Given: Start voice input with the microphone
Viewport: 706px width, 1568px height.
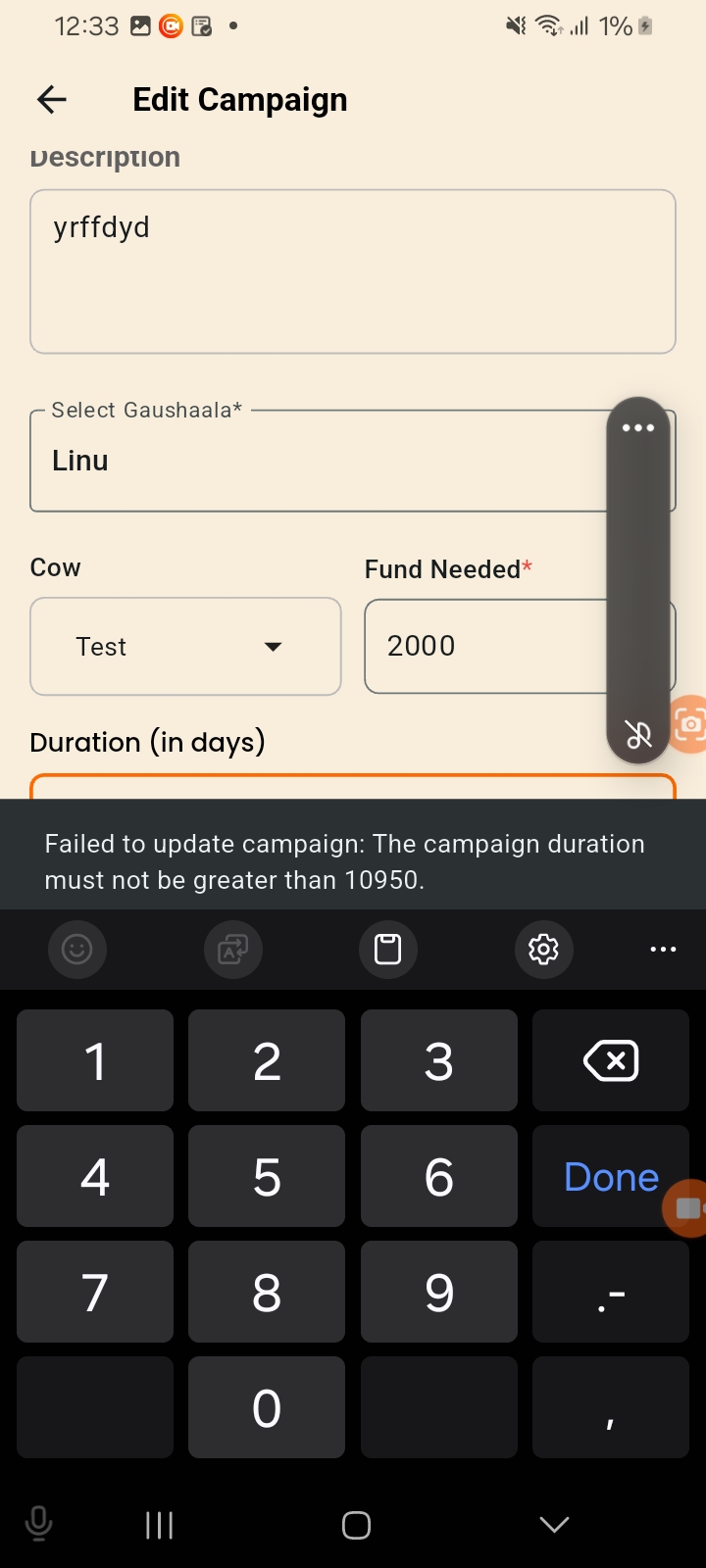Looking at the screenshot, I should (39, 1524).
